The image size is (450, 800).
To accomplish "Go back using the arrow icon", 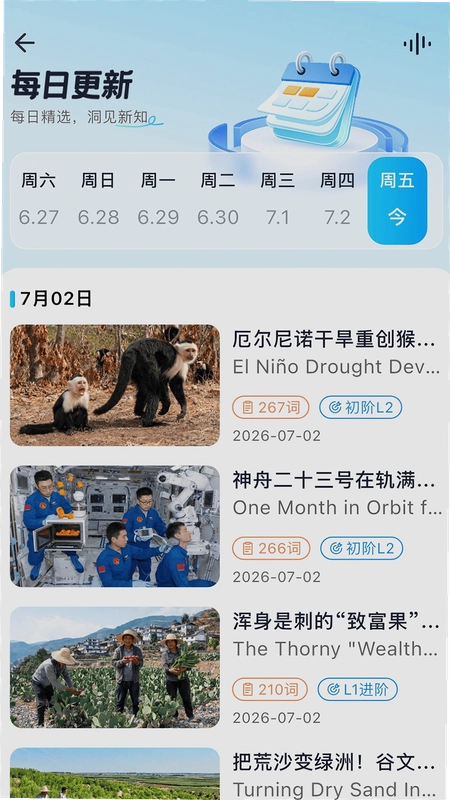I will click(x=24, y=43).
